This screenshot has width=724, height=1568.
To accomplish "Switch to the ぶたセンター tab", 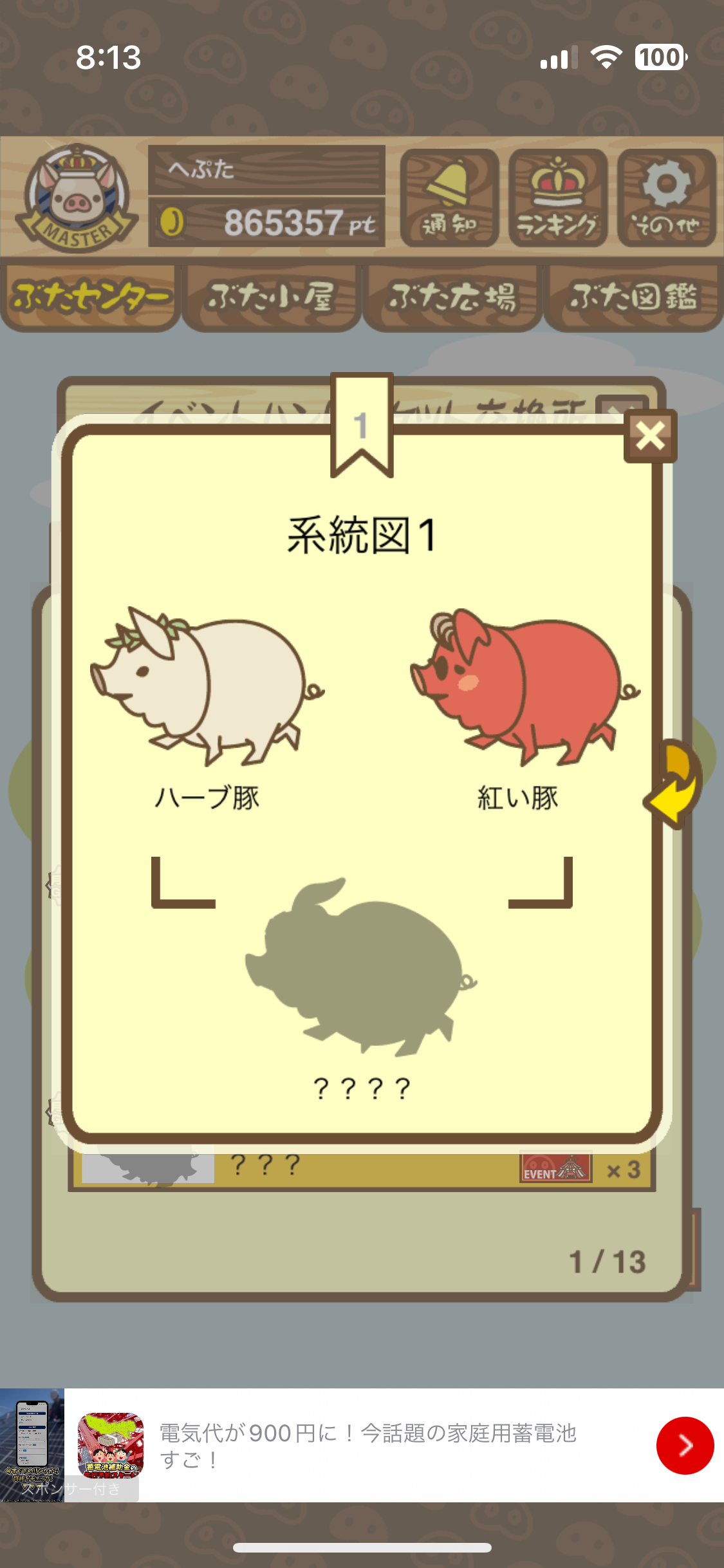I will (x=90, y=297).
